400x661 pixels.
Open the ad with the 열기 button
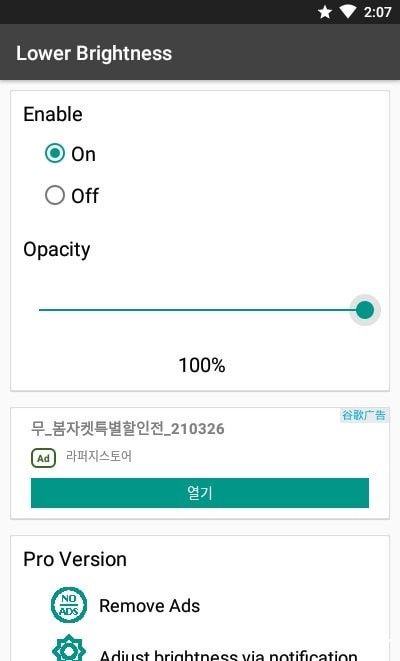200,492
